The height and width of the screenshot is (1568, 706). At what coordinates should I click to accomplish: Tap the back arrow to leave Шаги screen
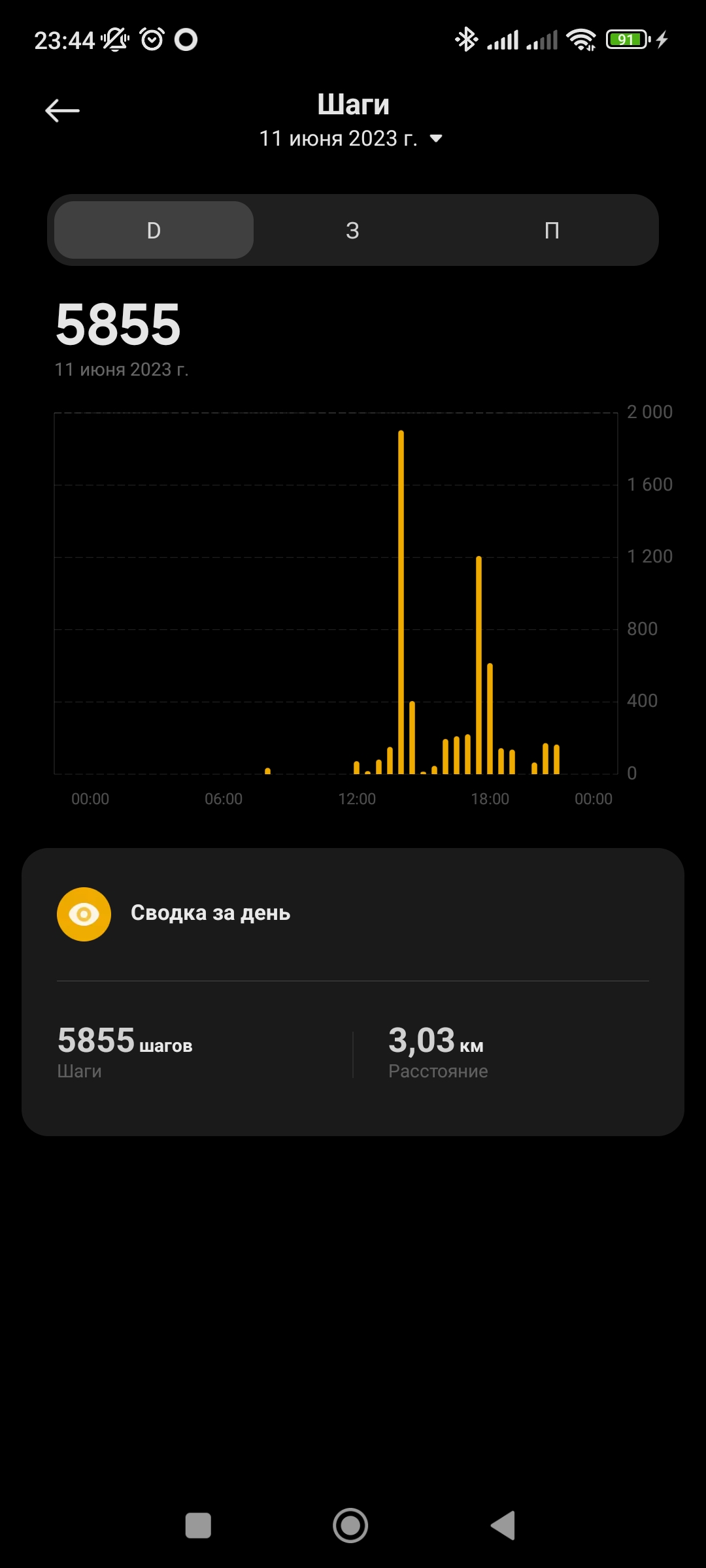[x=62, y=110]
